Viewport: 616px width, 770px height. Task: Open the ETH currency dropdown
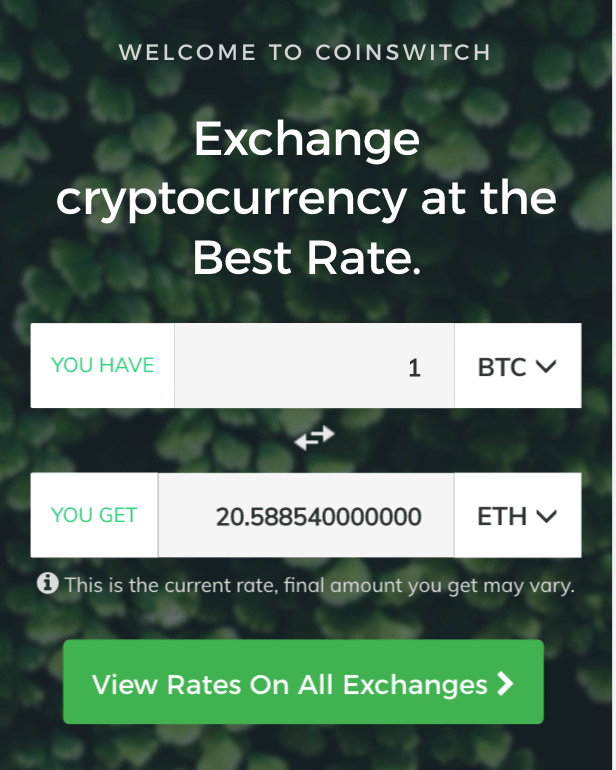517,516
